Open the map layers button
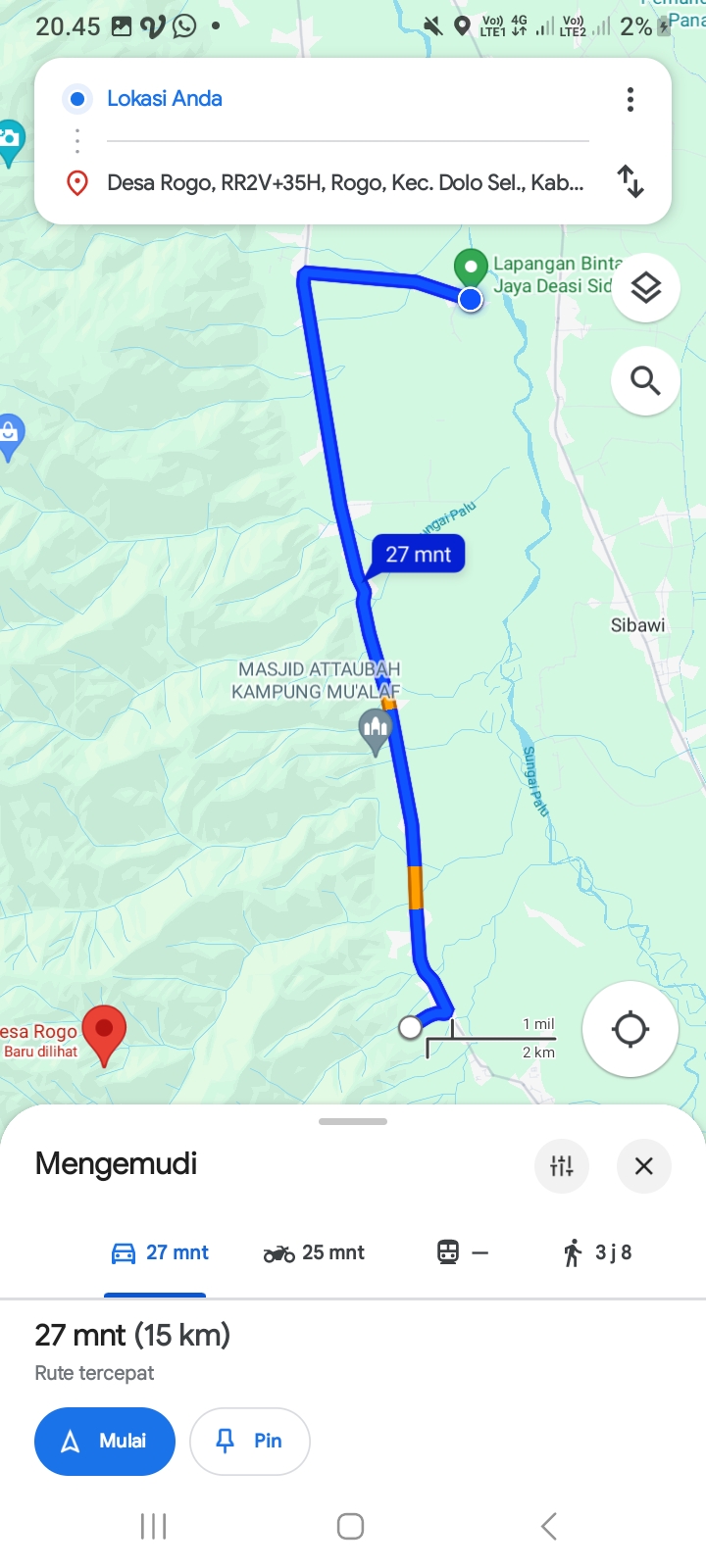The height and width of the screenshot is (1568, 706). tap(645, 288)
